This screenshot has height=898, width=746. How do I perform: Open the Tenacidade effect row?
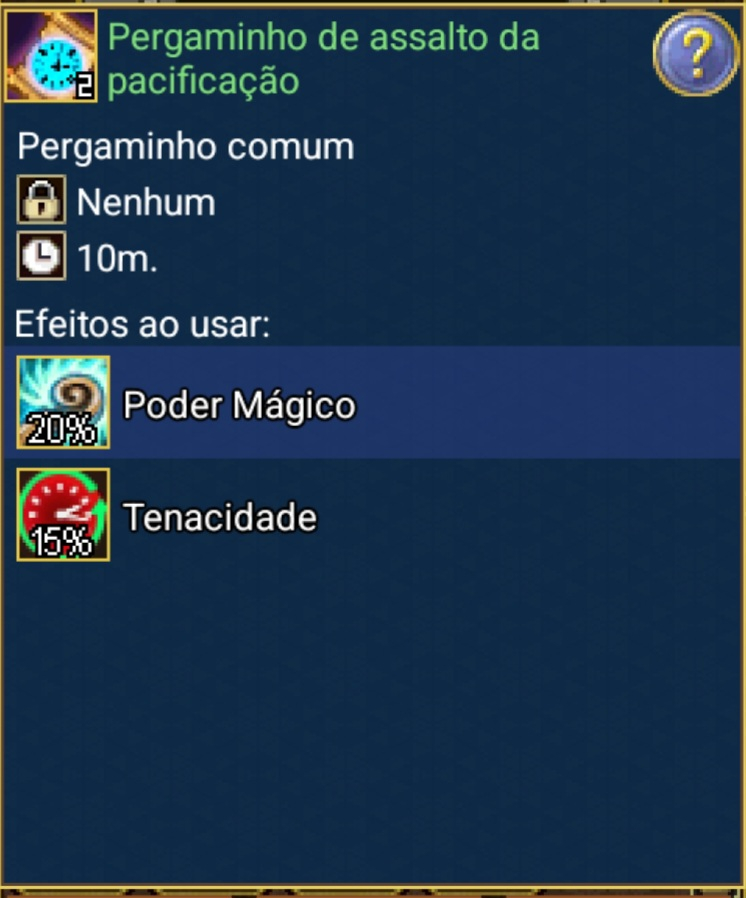click(372, 516)
